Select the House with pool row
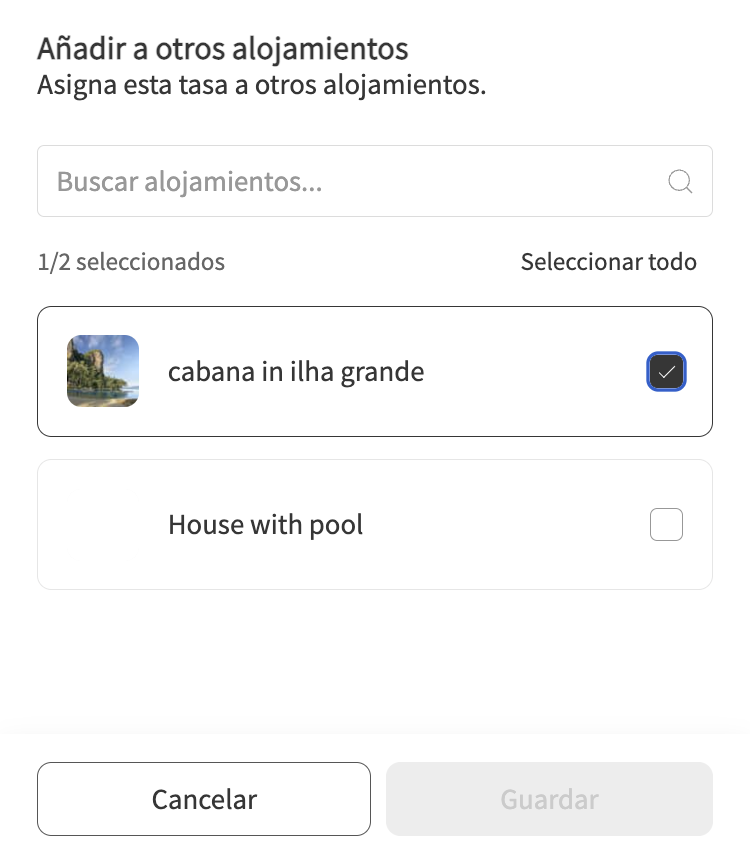Screen dimensions: 750x866 coord(375,524)
